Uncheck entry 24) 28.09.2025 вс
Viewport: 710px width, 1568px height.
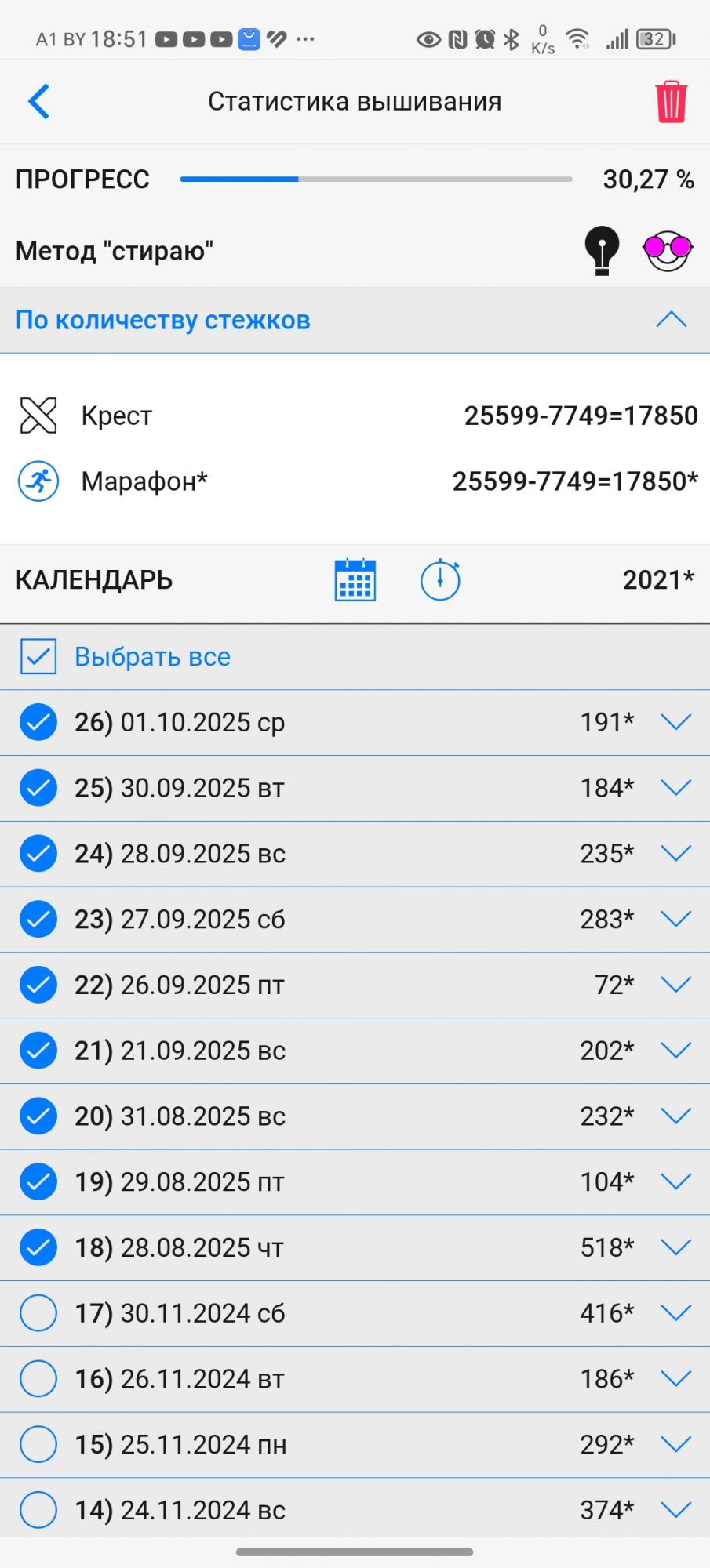coord(38,854)
